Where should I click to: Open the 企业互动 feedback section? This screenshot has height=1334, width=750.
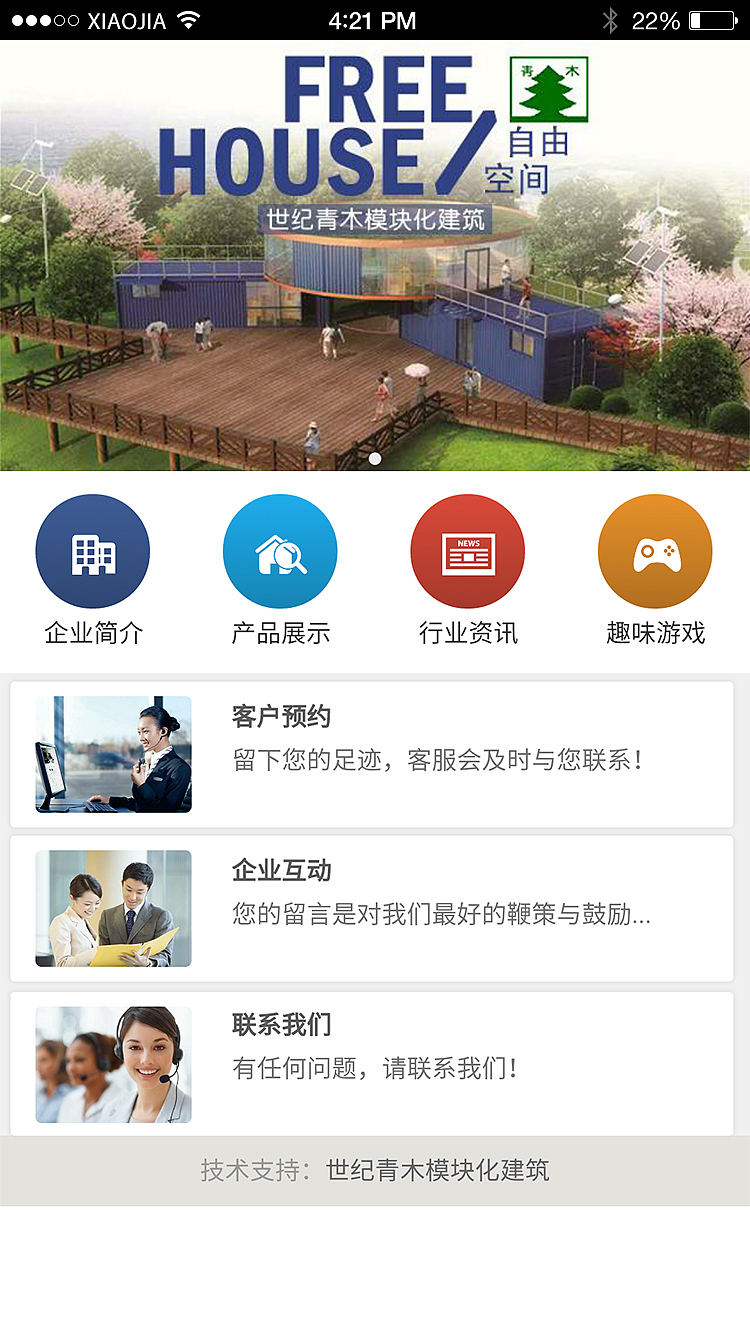375,908
